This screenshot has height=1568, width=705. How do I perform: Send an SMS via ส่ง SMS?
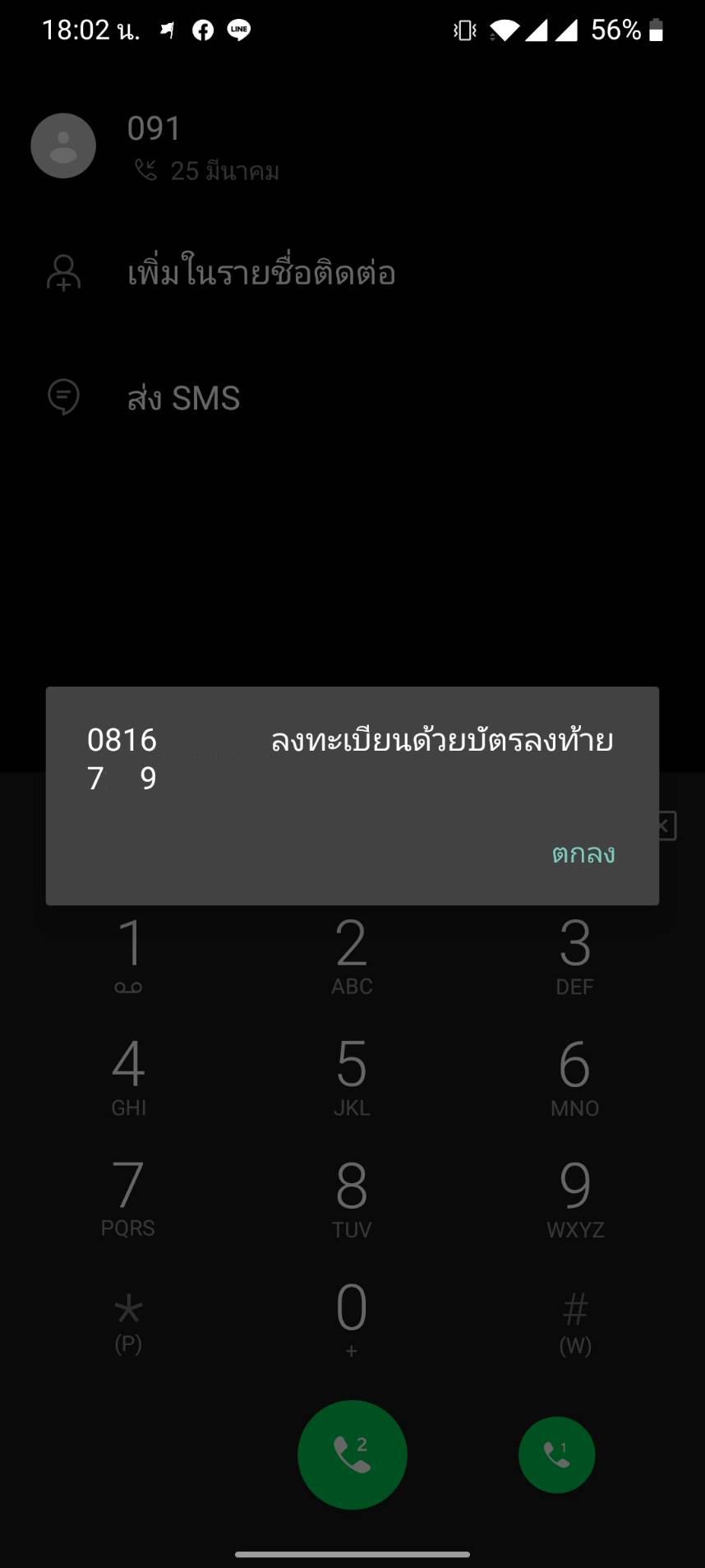(x=183, y=398)
